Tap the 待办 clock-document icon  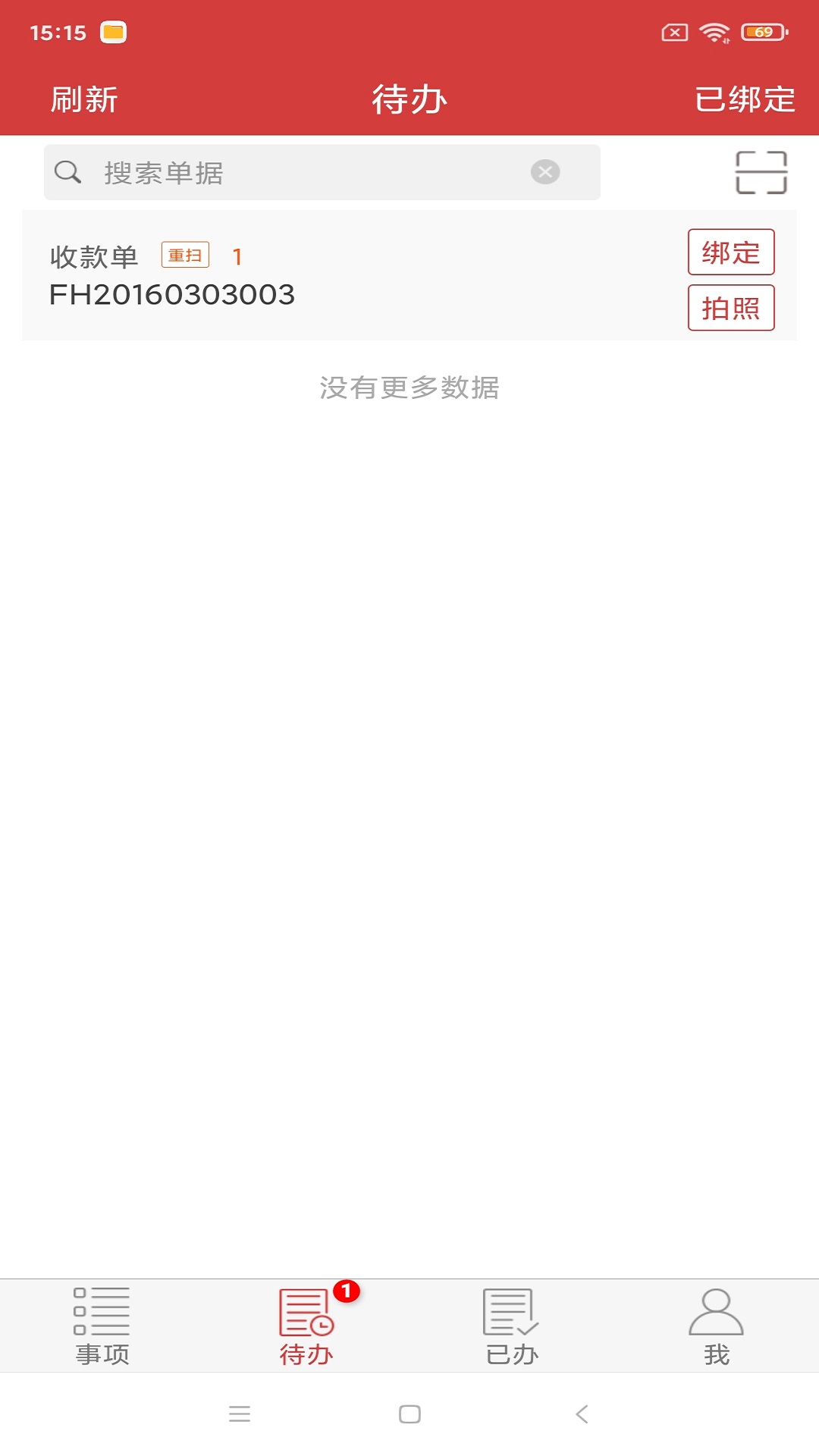(303, 1318)
